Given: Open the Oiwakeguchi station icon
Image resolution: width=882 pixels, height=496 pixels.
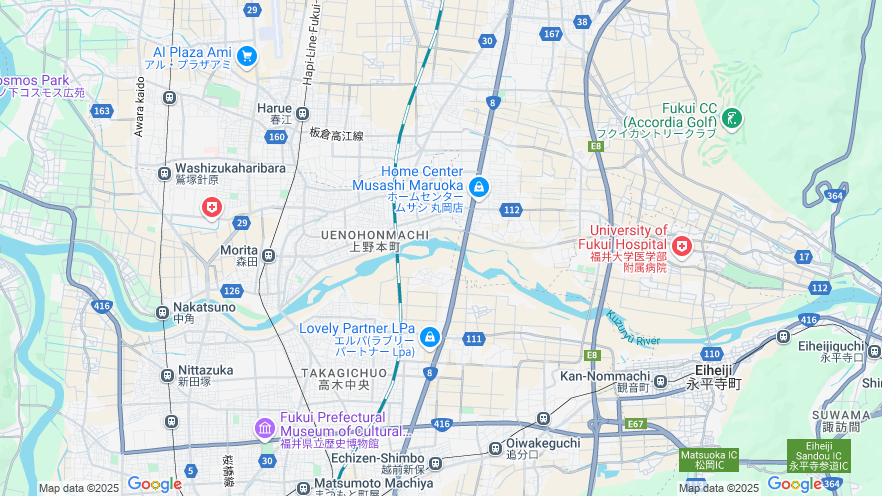Looking at the screenshot, I should click(495, 449).
